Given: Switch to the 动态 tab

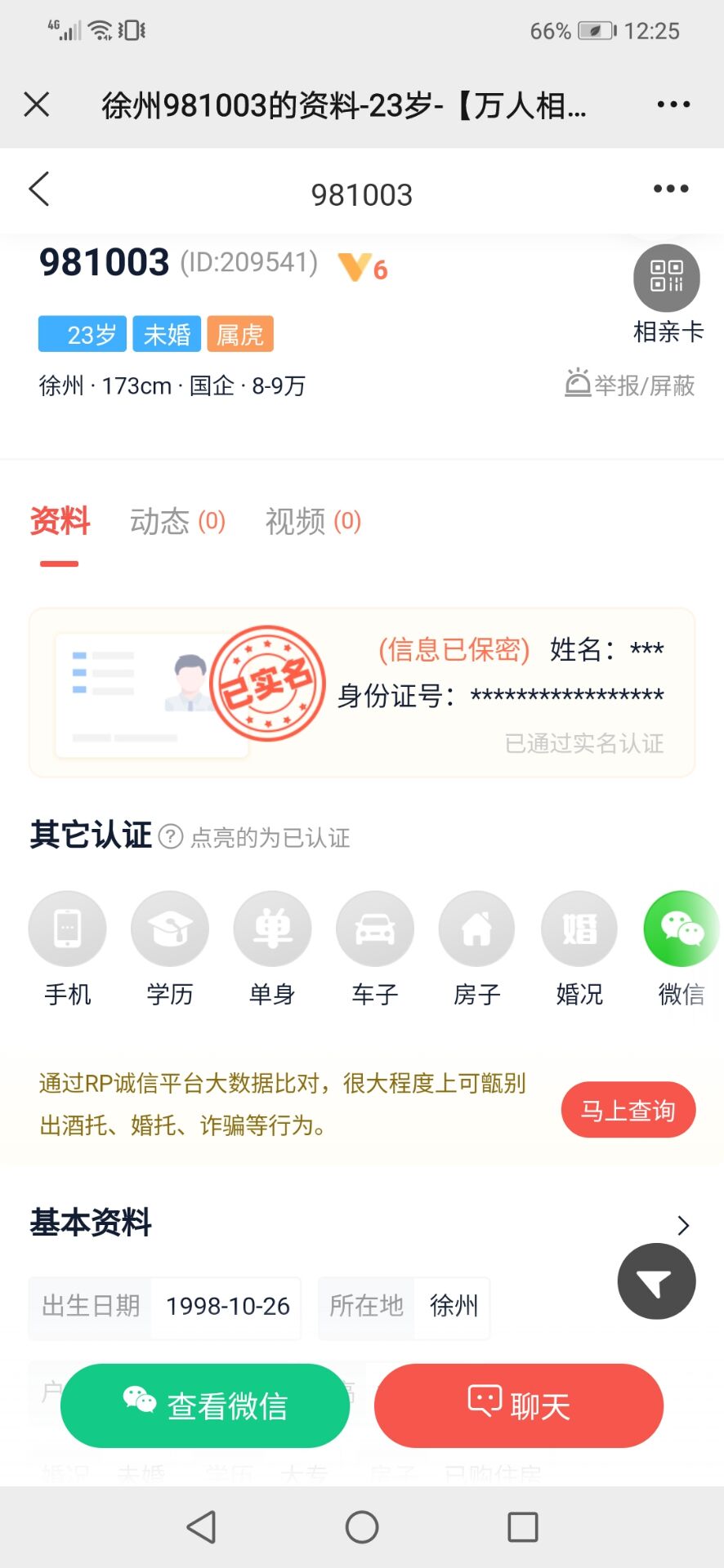Looking at the screenshot, I should (x=177, y=521).
